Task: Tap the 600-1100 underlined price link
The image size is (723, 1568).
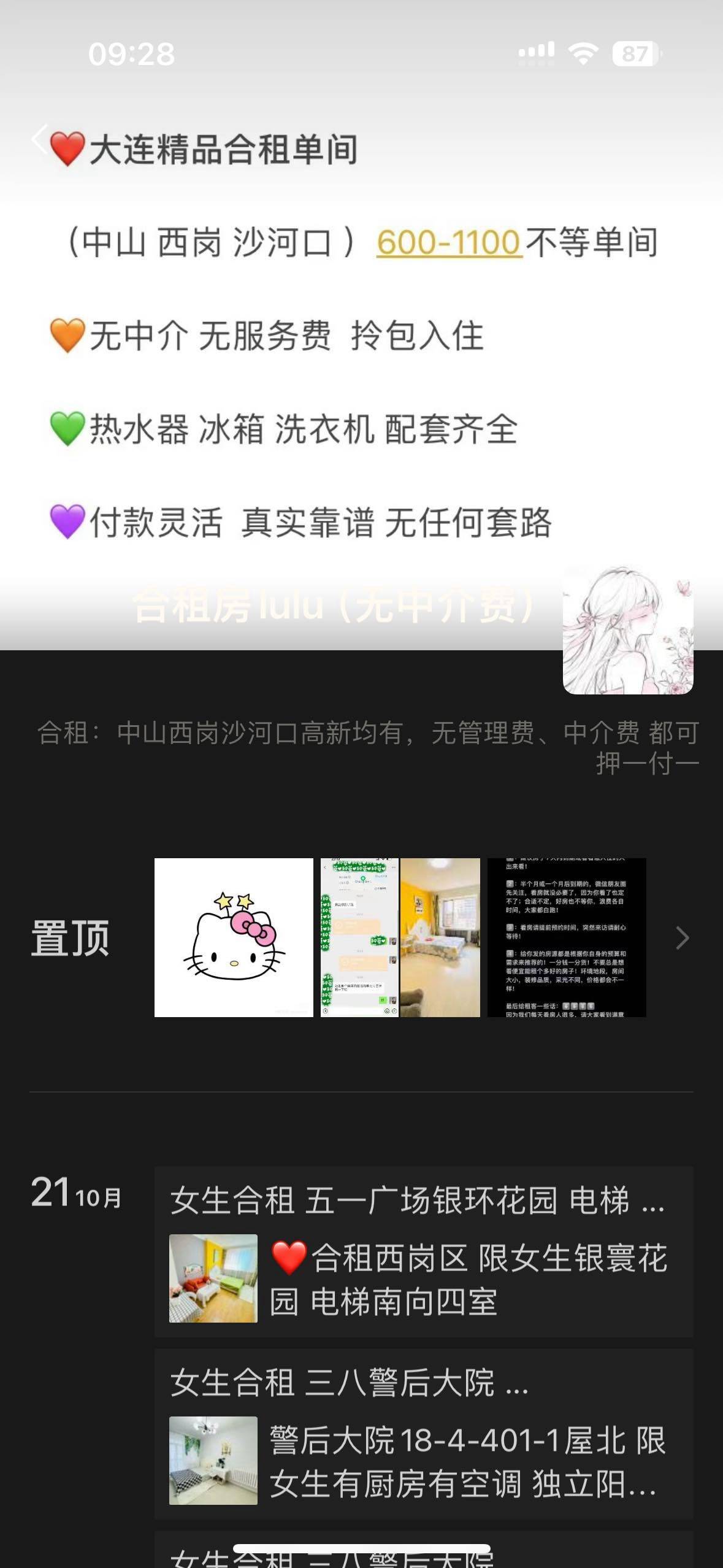Action: pos(448,242)
